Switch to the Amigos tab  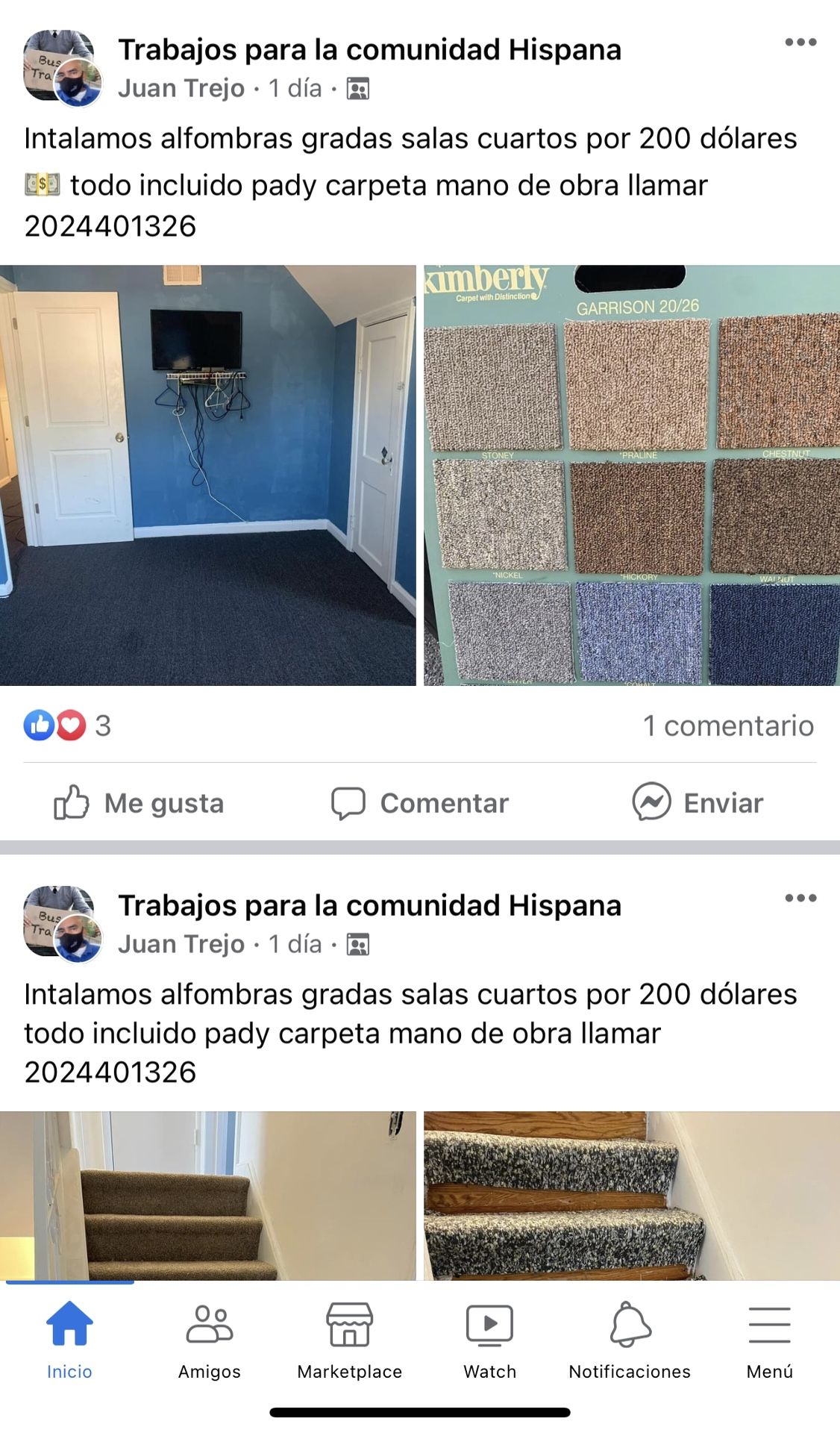[x=210, y=1341]
